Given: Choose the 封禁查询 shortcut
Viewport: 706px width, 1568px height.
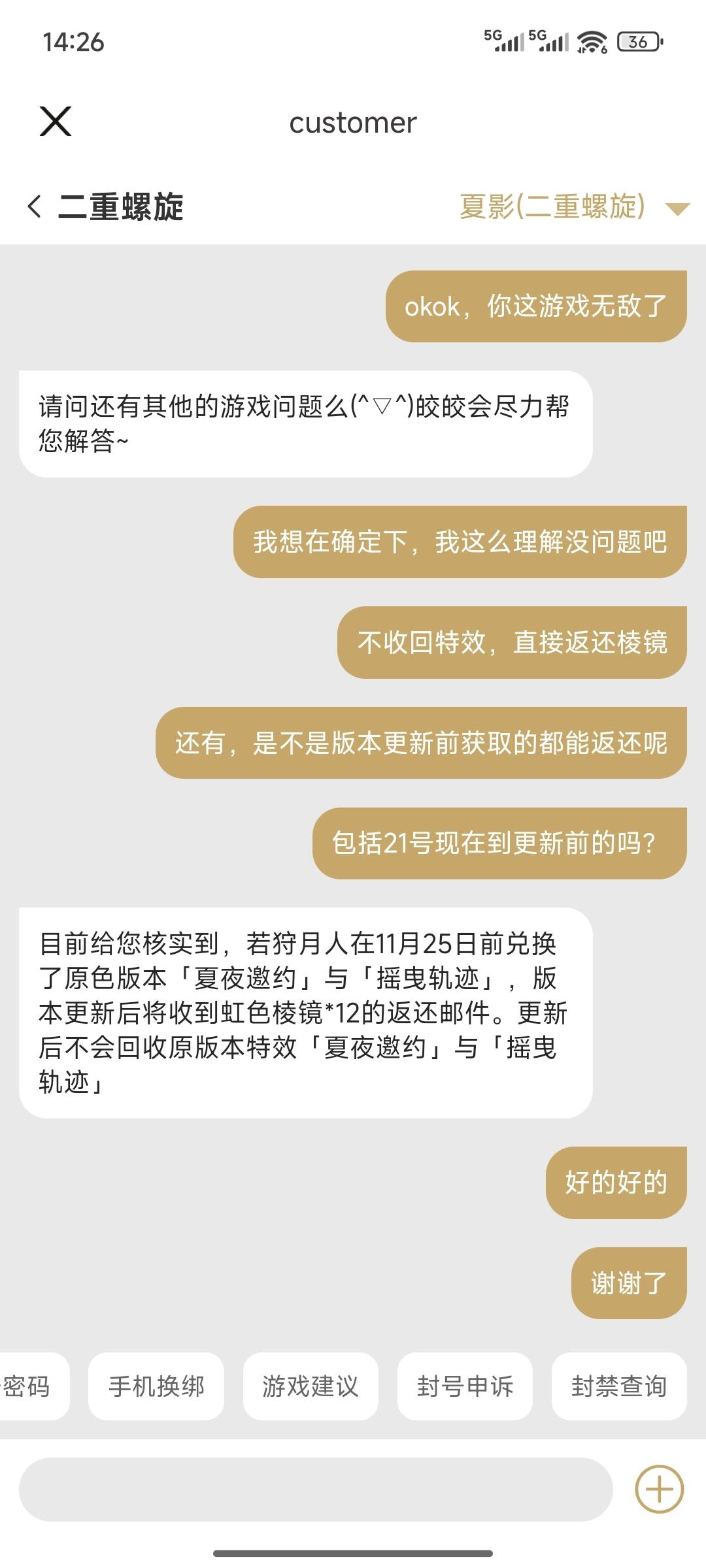Looking at the screenshot, I should (x=619, y=1386).
